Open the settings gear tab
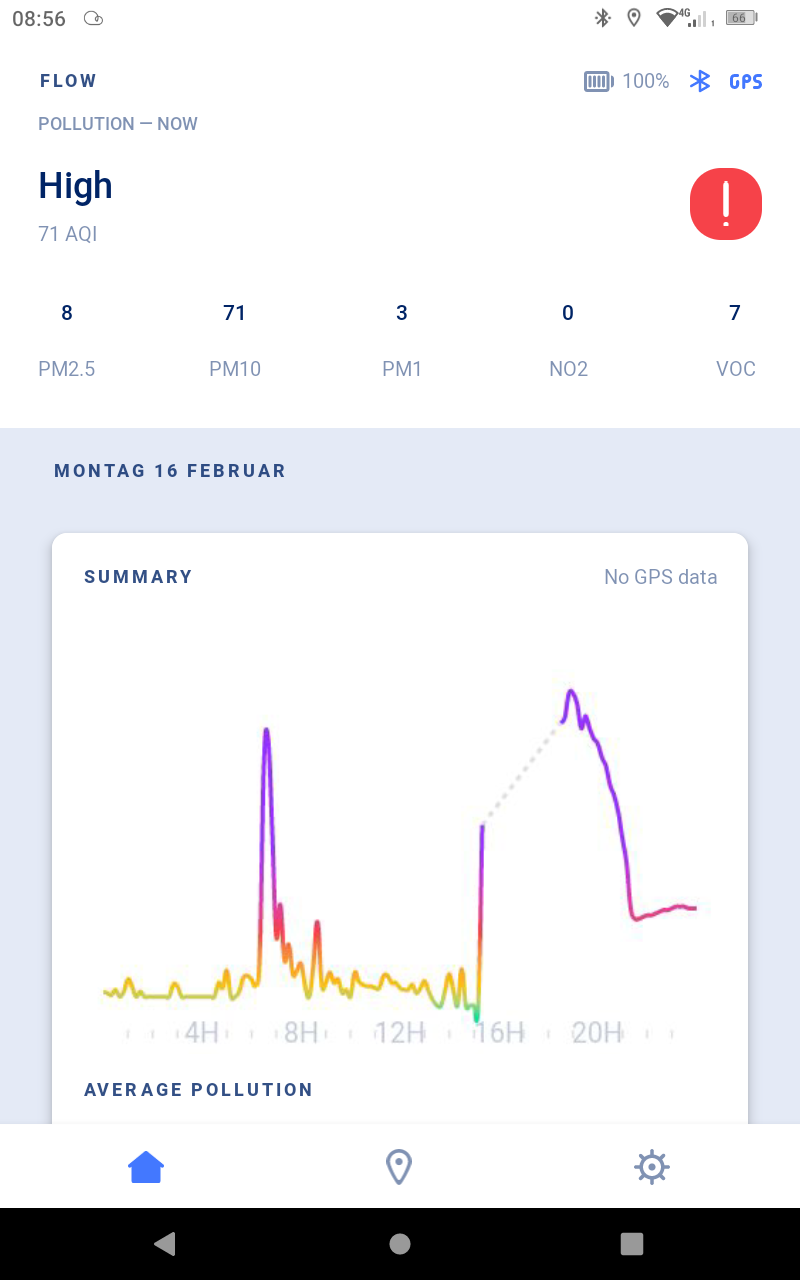The height and width of the screenshot is (1280, 800). click(651, 1166)
